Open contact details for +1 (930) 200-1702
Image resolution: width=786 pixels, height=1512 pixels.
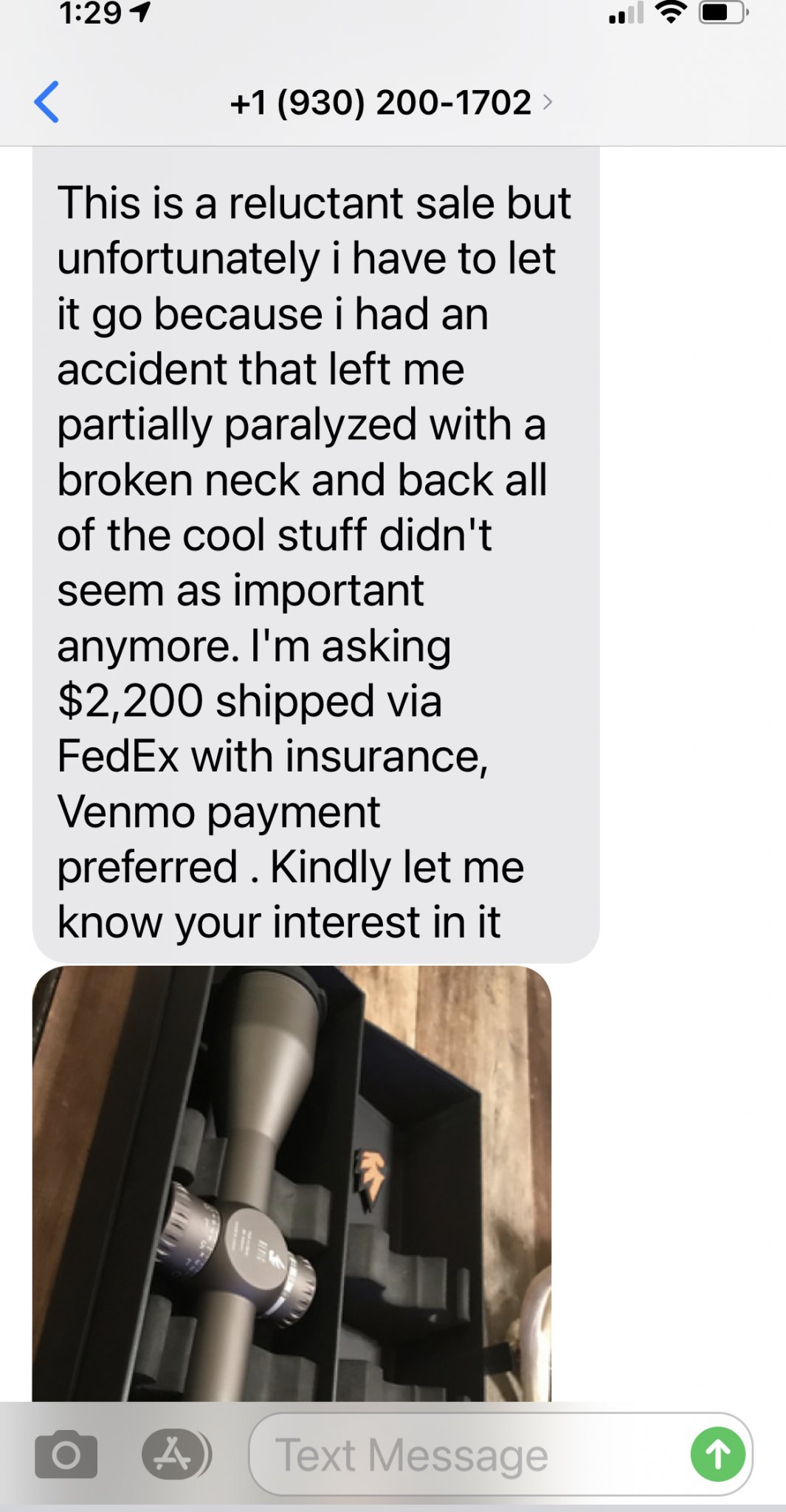(x=390, y=102)
